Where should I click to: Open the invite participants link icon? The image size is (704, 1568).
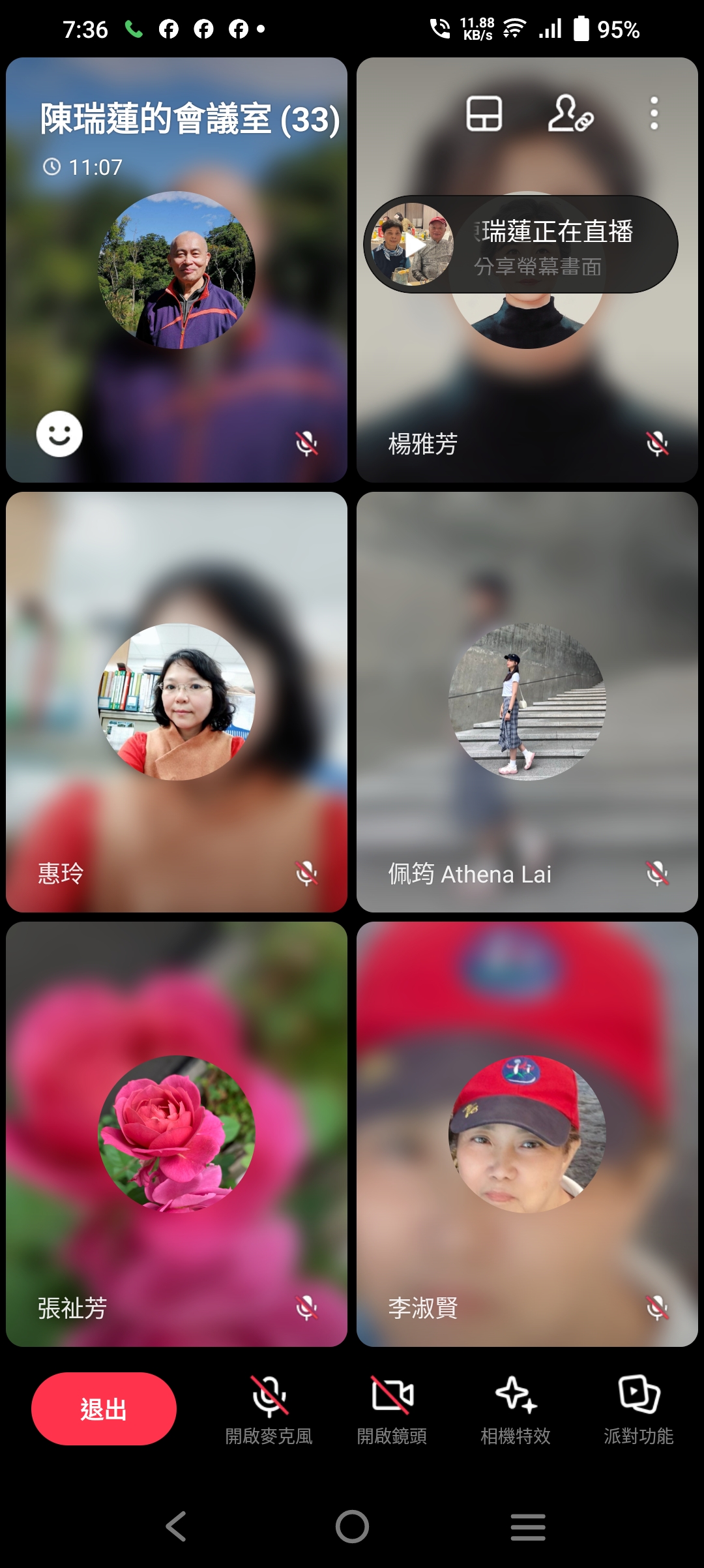[570, 114]
